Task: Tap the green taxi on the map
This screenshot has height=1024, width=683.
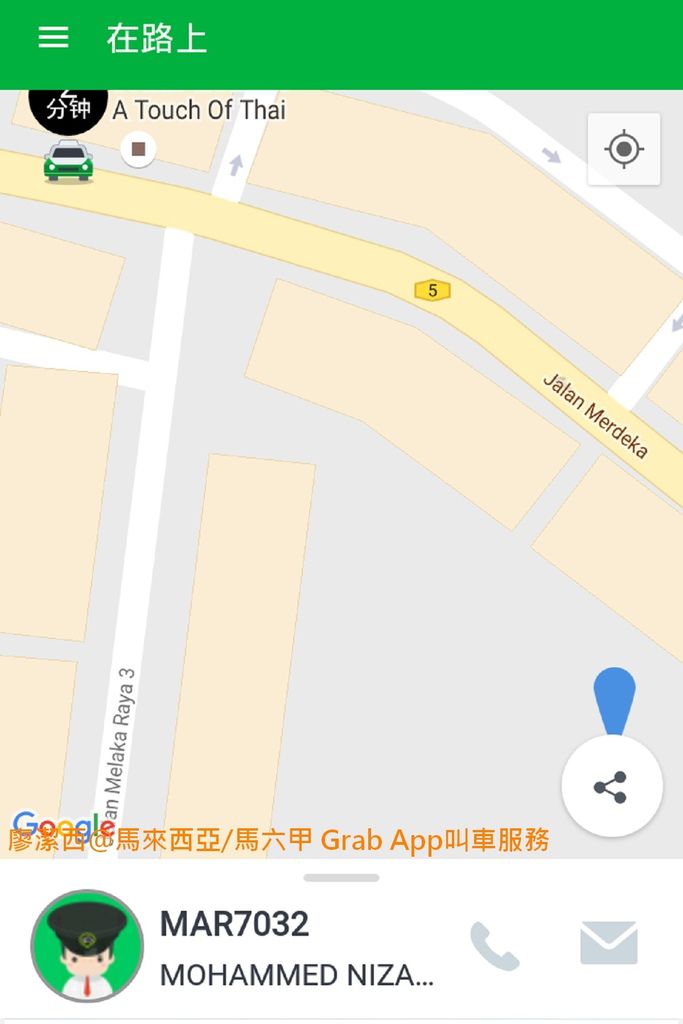Action: click(x=68, y=162)
